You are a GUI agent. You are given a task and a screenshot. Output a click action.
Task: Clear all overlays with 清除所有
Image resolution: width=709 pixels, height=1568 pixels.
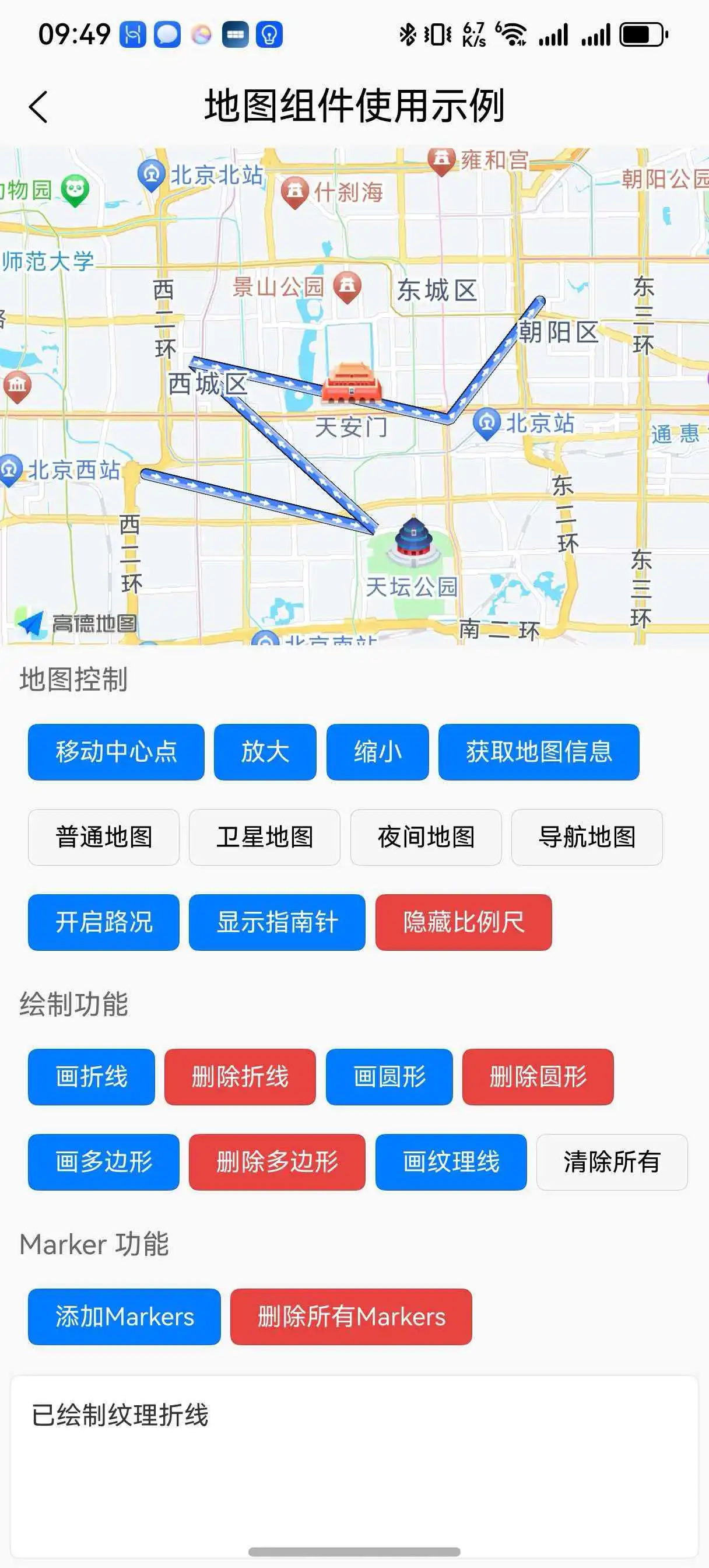pyautogui.click(x=612, y=1162)
